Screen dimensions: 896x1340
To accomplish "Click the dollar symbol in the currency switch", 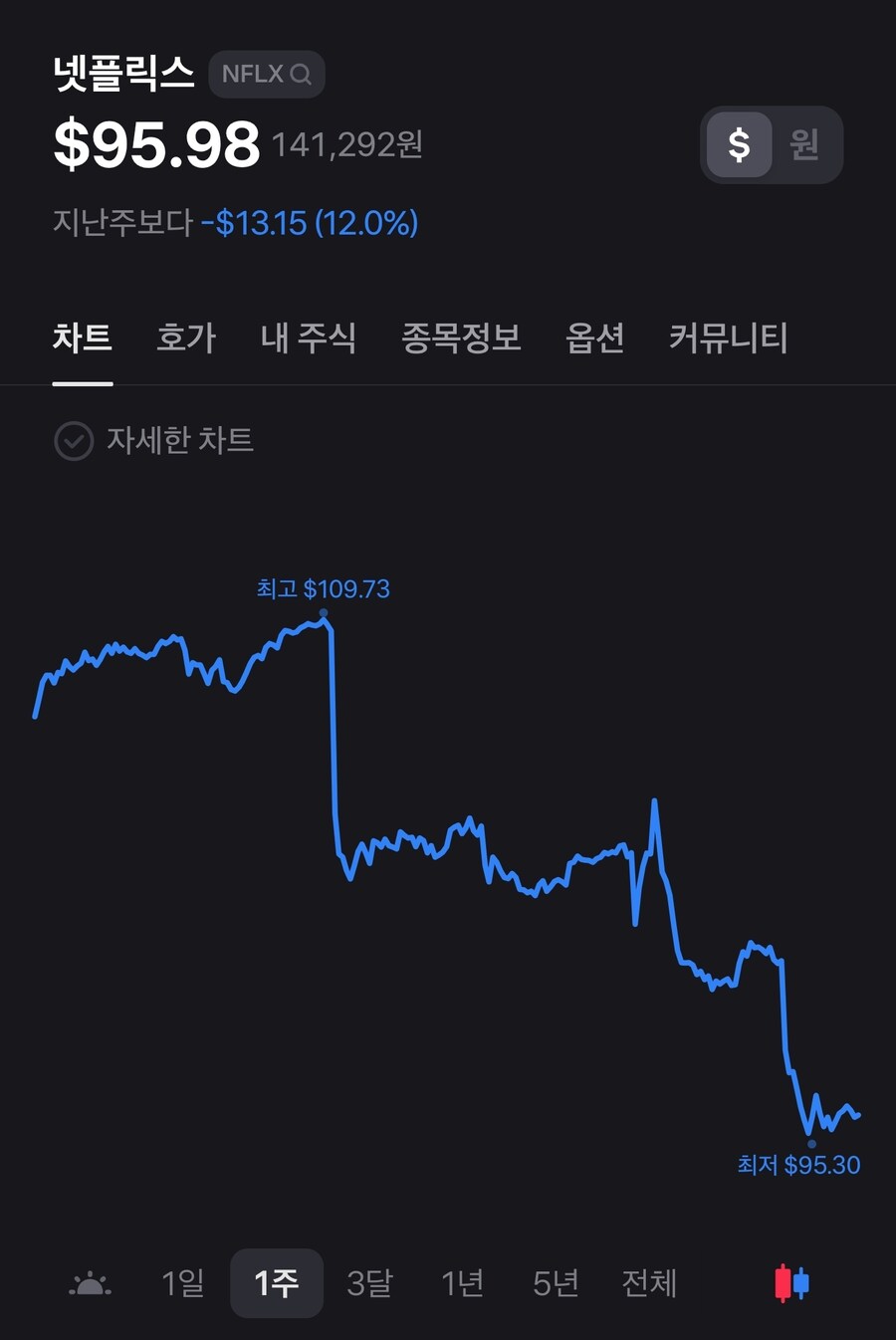I will click(738, 144).
